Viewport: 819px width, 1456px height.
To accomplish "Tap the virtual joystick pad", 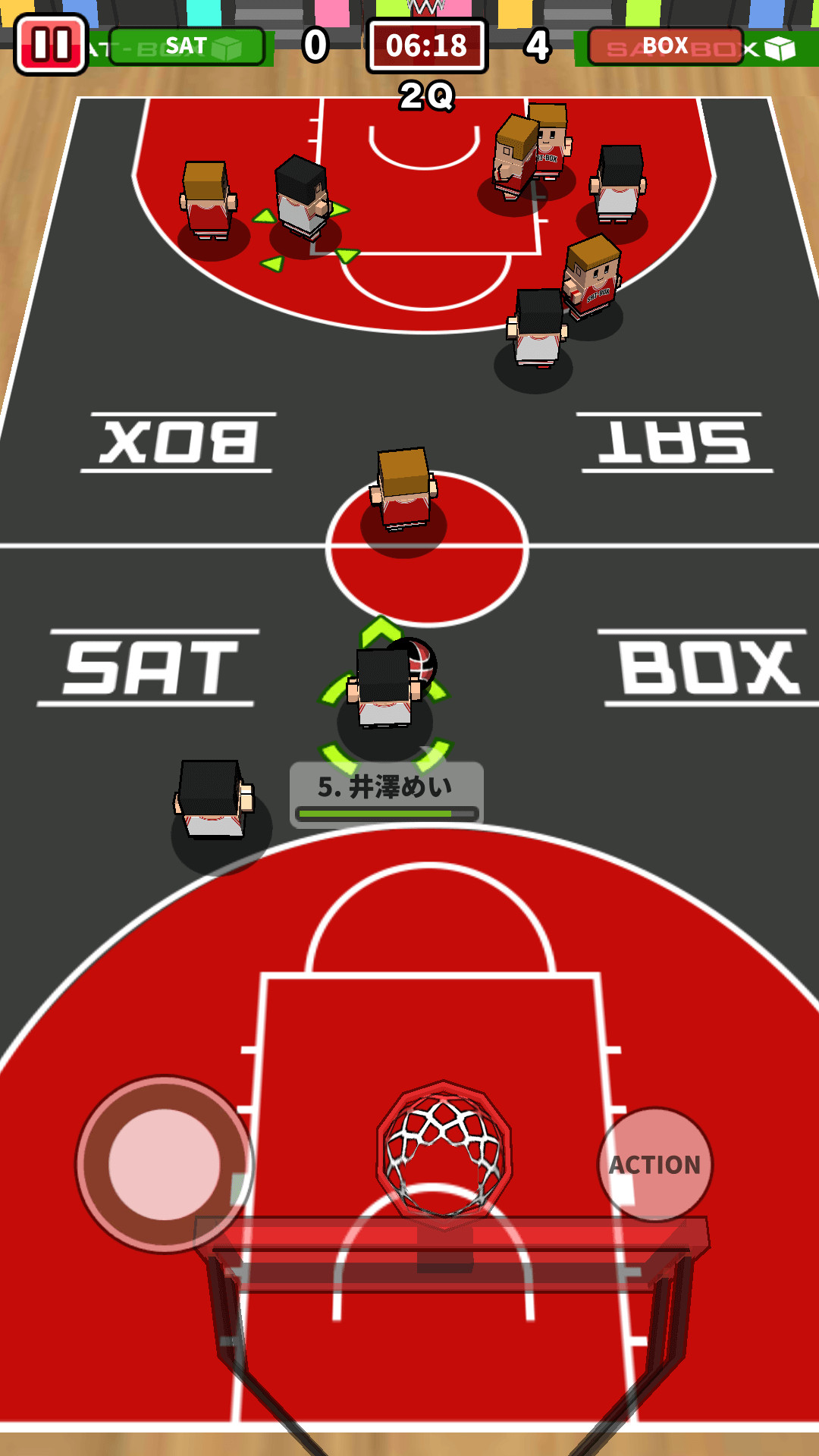I will click(x=165, y=1164).
